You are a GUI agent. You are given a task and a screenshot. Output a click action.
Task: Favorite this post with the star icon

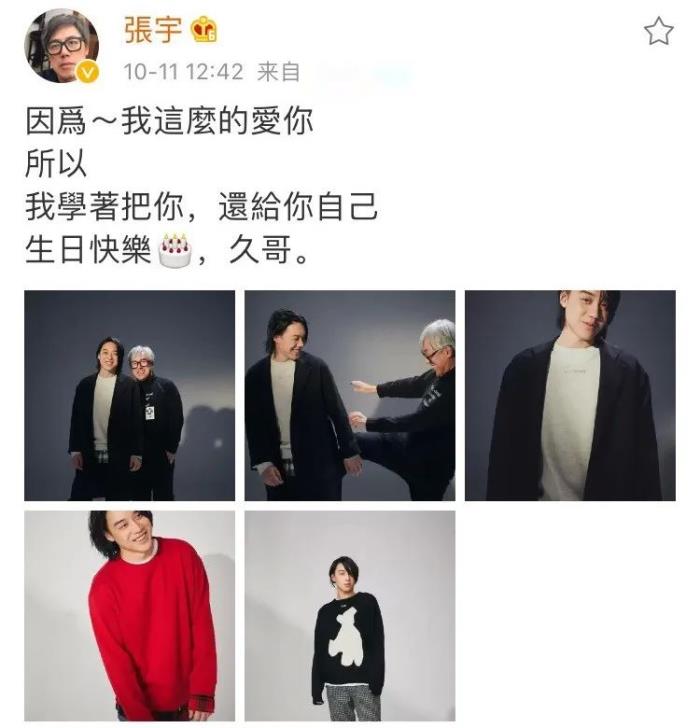657,32
